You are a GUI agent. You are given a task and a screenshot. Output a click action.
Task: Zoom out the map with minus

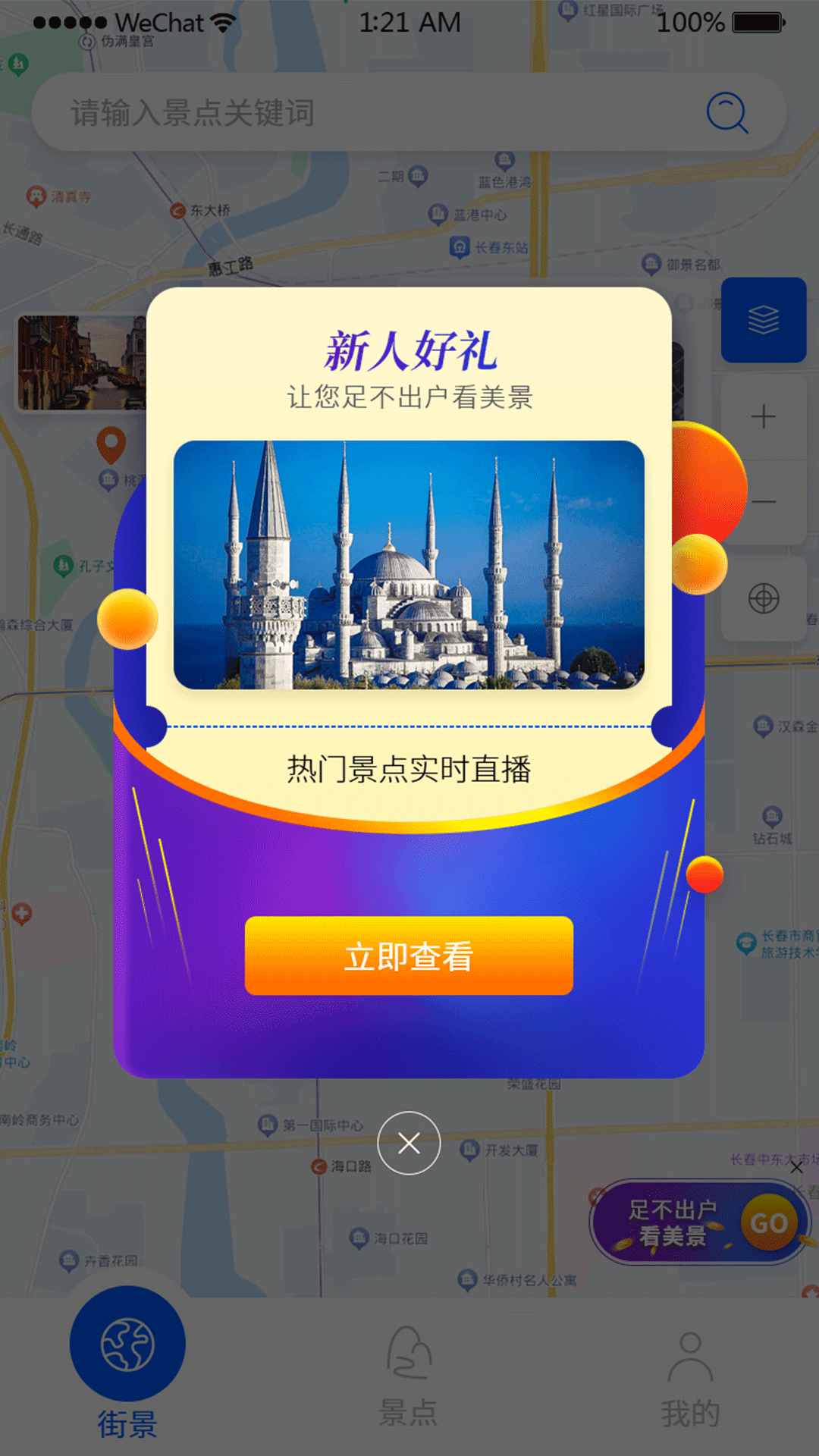coord(763,502)
